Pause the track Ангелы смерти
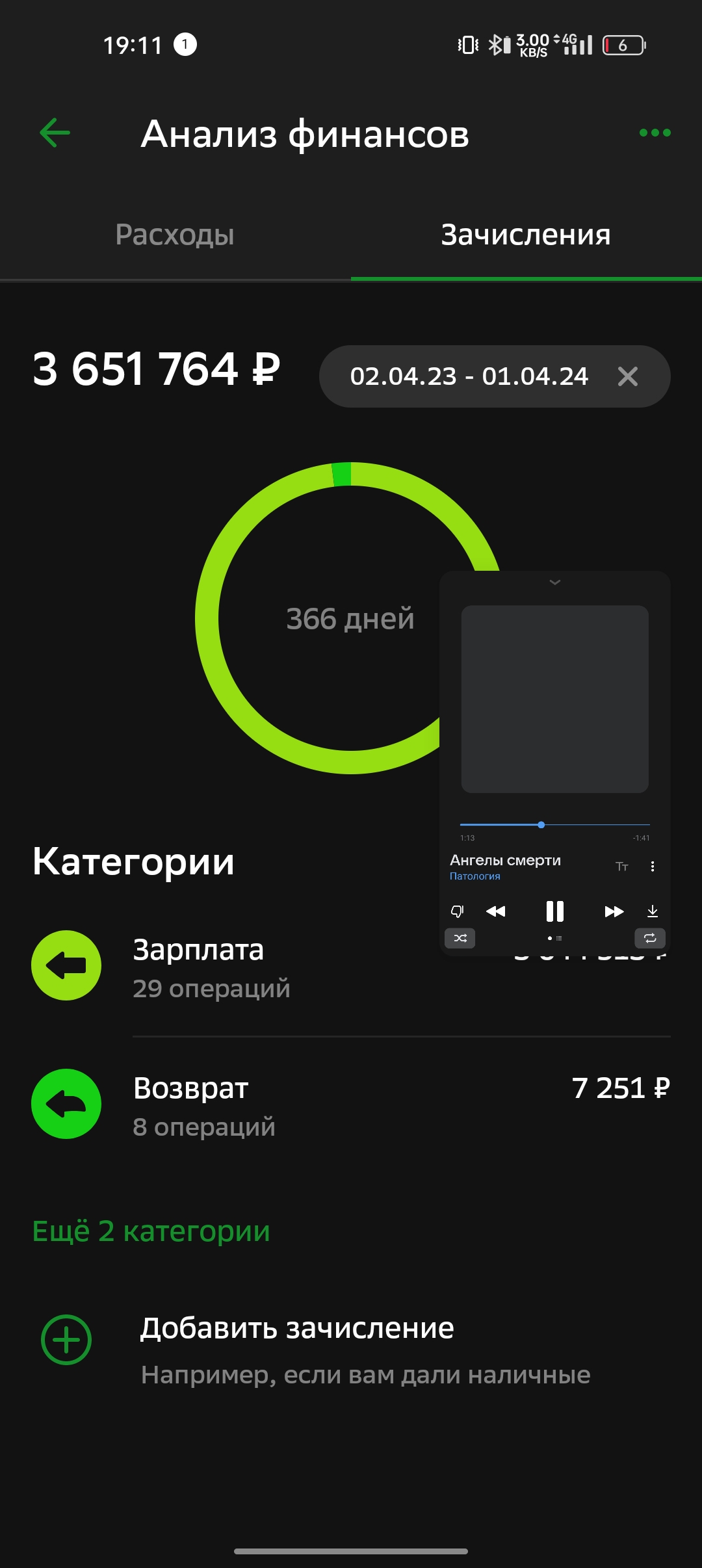This screenshot has height=1568, width=702. coord(554,911)
